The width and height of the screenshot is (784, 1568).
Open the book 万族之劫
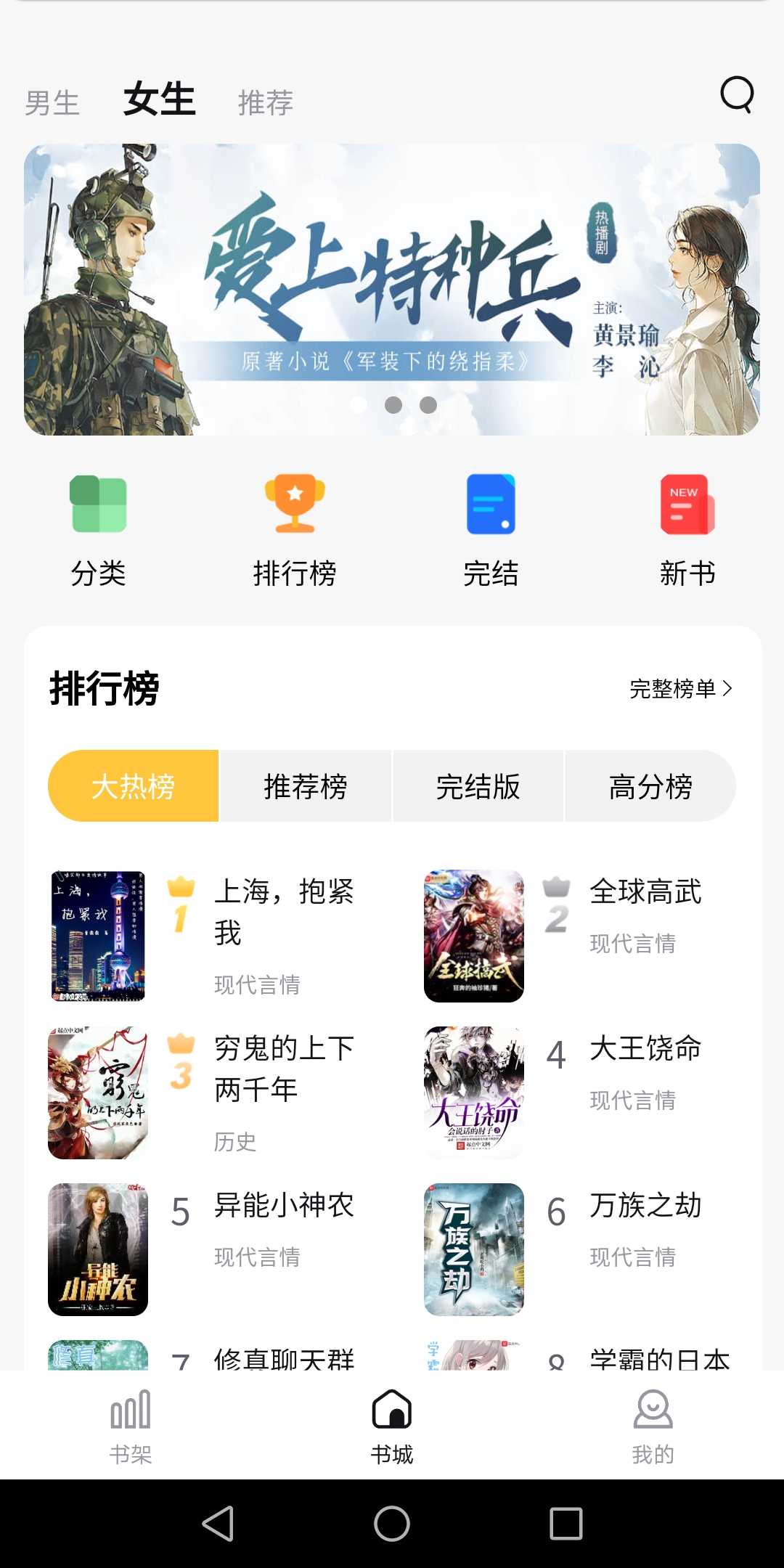(645, 1206)
